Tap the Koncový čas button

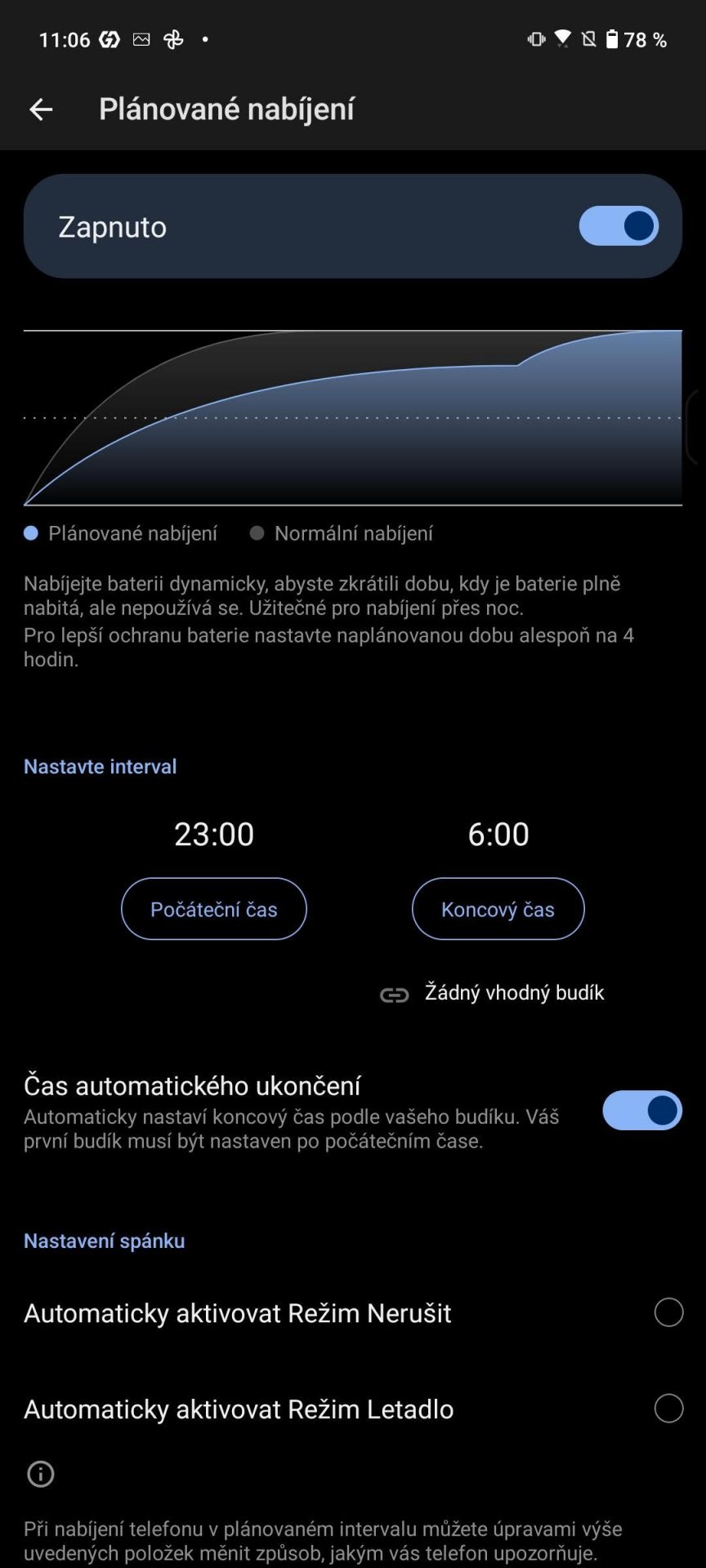click(x=498, y=909)
